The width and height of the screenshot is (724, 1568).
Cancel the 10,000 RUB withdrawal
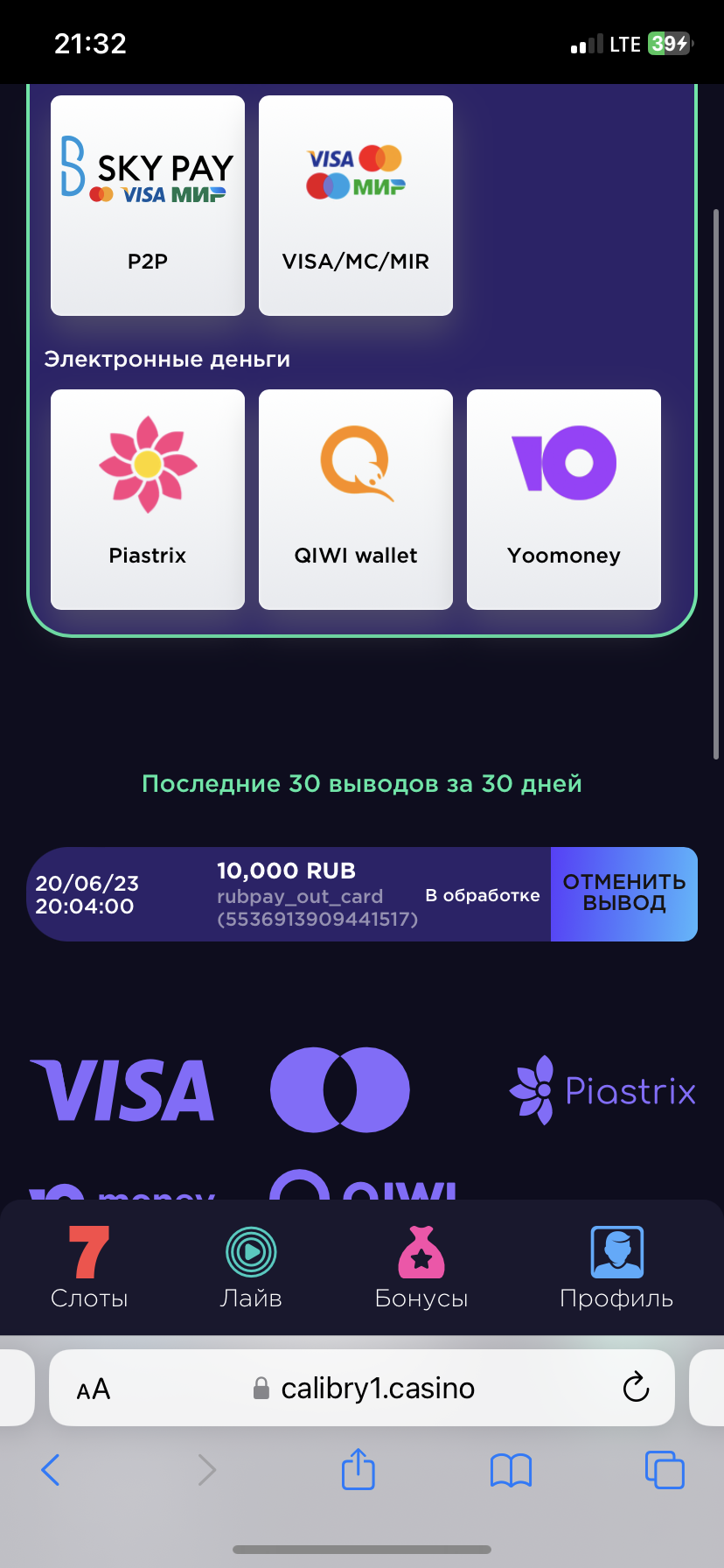coord(623,893)
